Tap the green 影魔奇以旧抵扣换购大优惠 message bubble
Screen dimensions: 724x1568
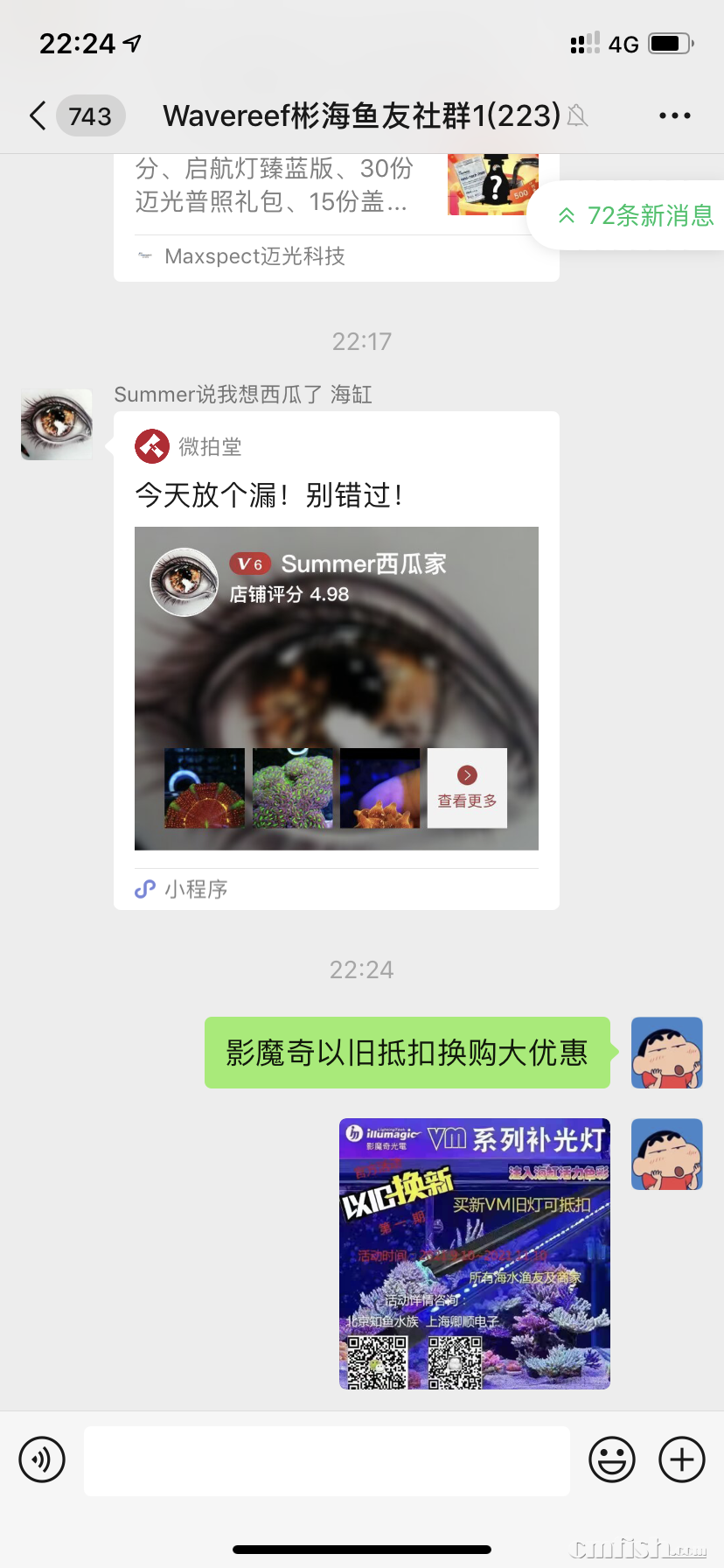tap(407, 1054)
